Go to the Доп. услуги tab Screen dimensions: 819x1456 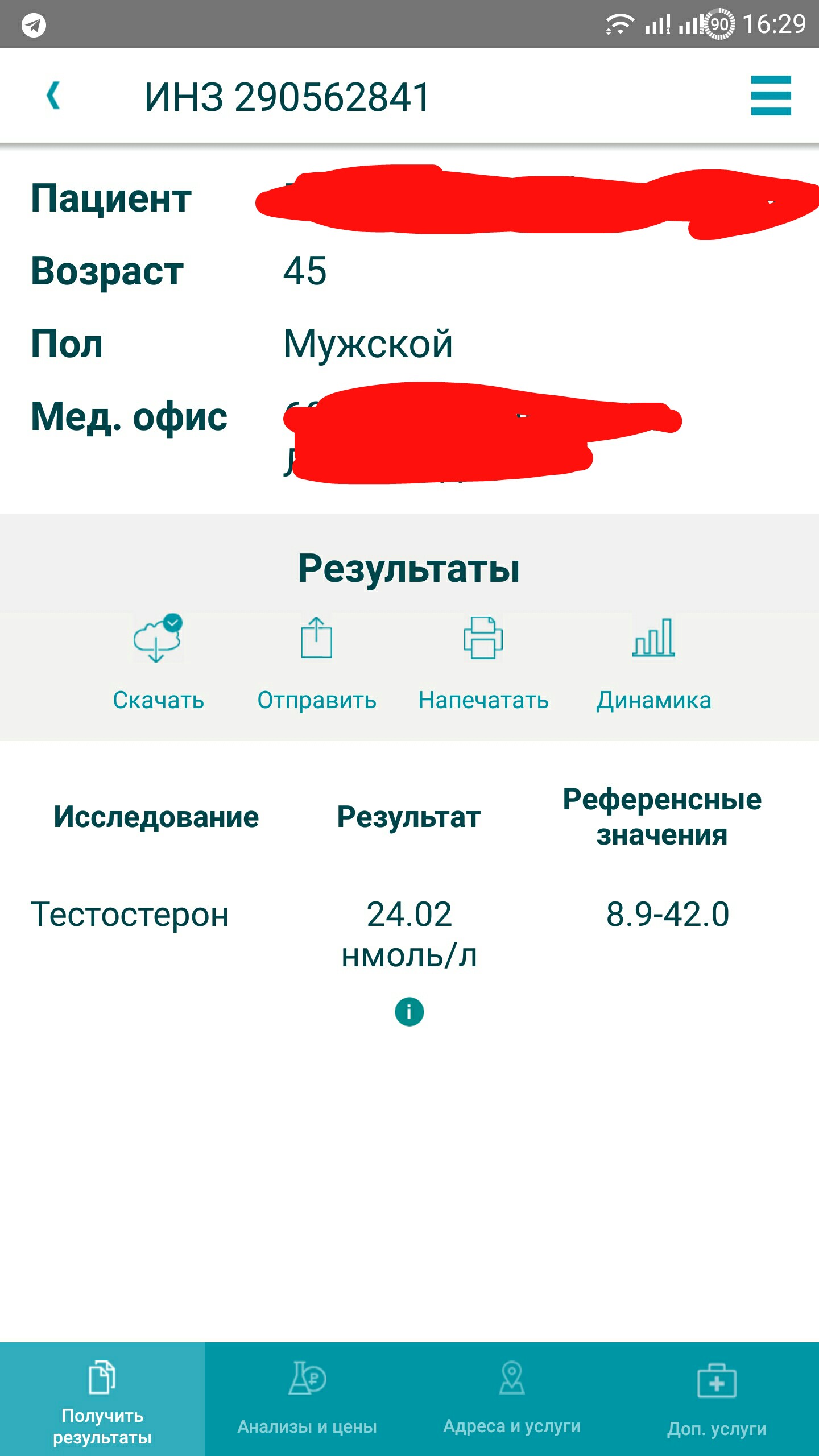[717, 1399]
